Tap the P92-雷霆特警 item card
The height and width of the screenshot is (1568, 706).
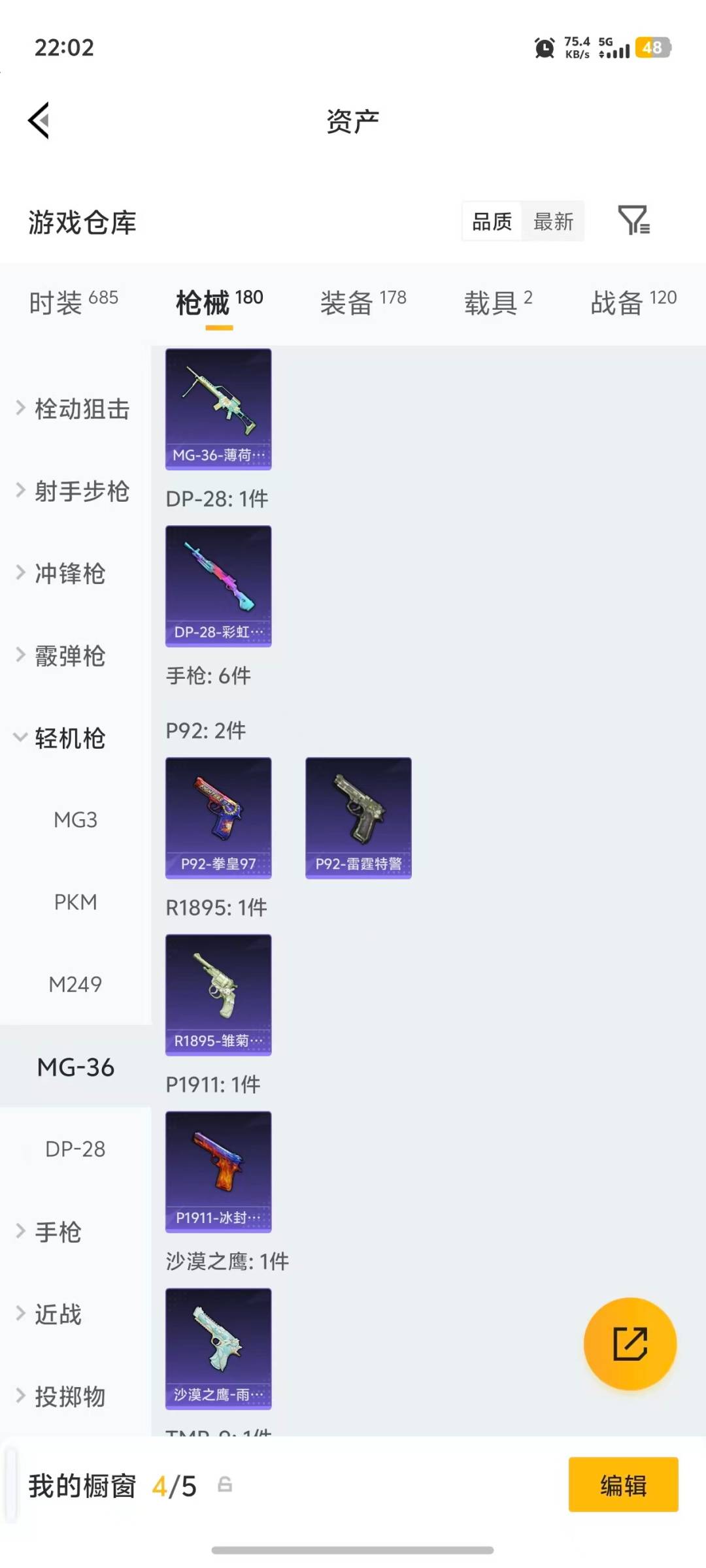pos(359,819)
